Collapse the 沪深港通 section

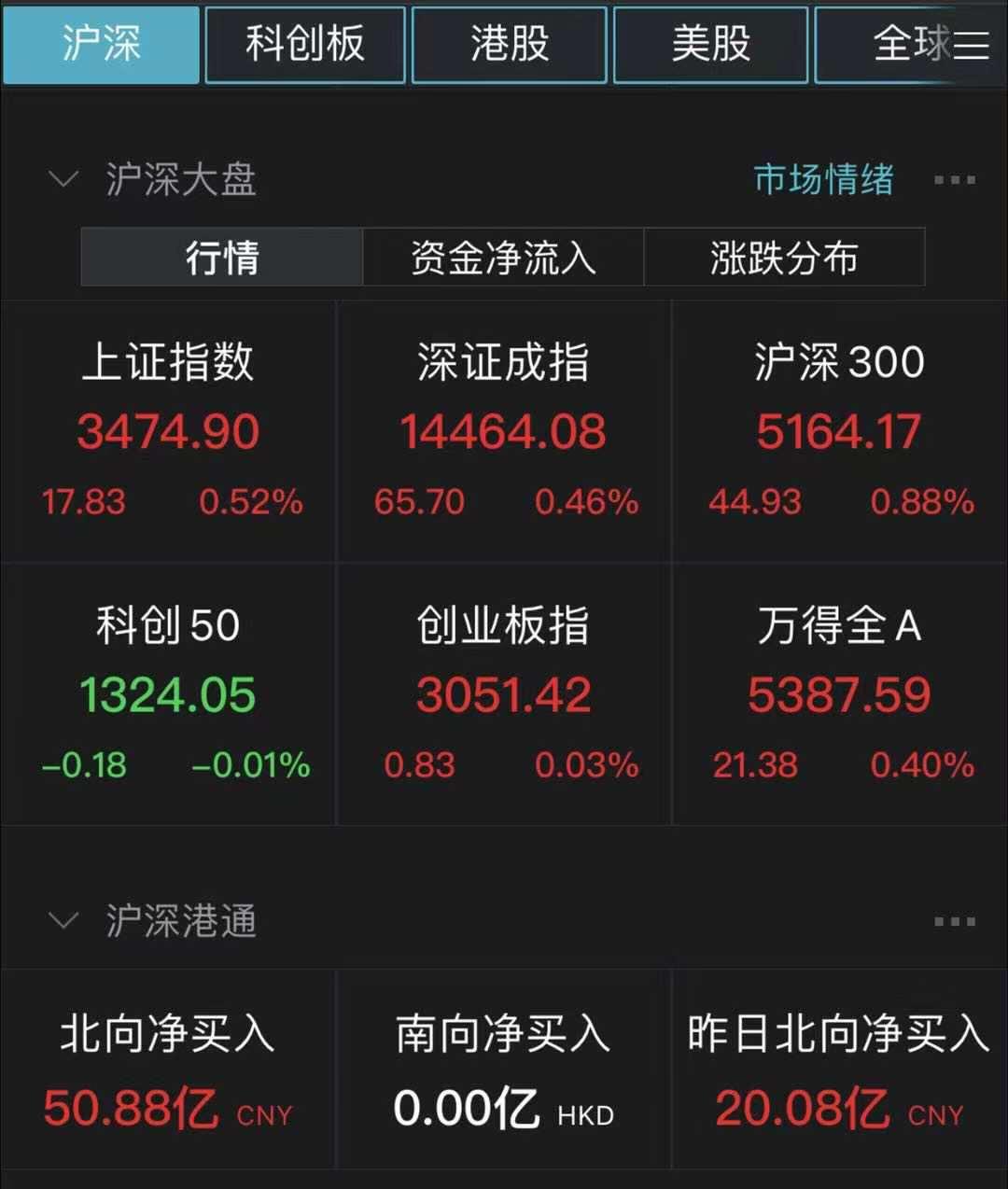pyautogui.click(x=63, y=920)
